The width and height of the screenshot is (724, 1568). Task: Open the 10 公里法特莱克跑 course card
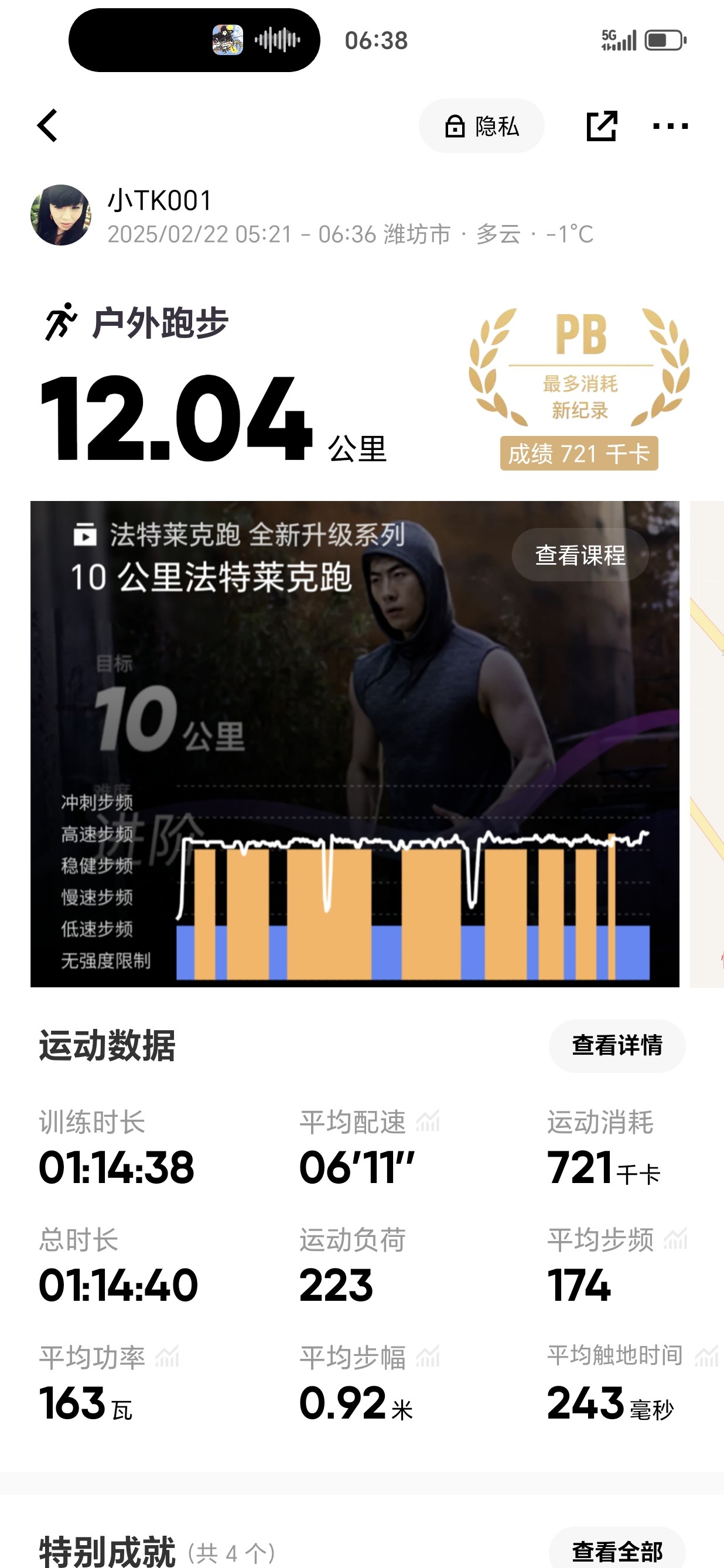click(x=355, y=743)
